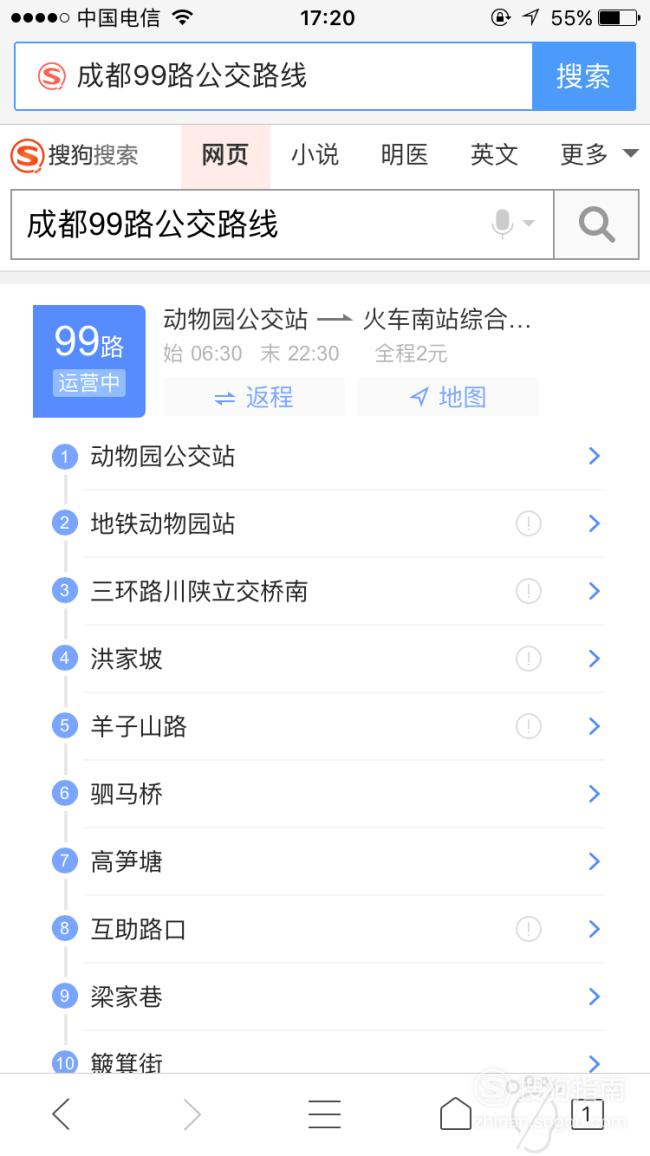Tap the magnifier search button
This screenshot has height=1156, width=650.
[x=596, y=224]
